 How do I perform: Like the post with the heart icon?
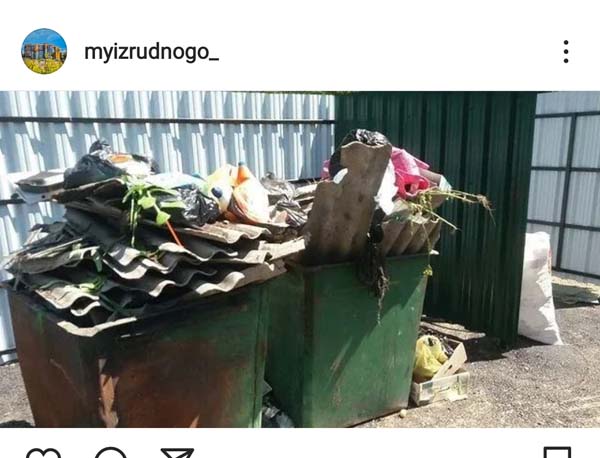(x=42, y=454)
